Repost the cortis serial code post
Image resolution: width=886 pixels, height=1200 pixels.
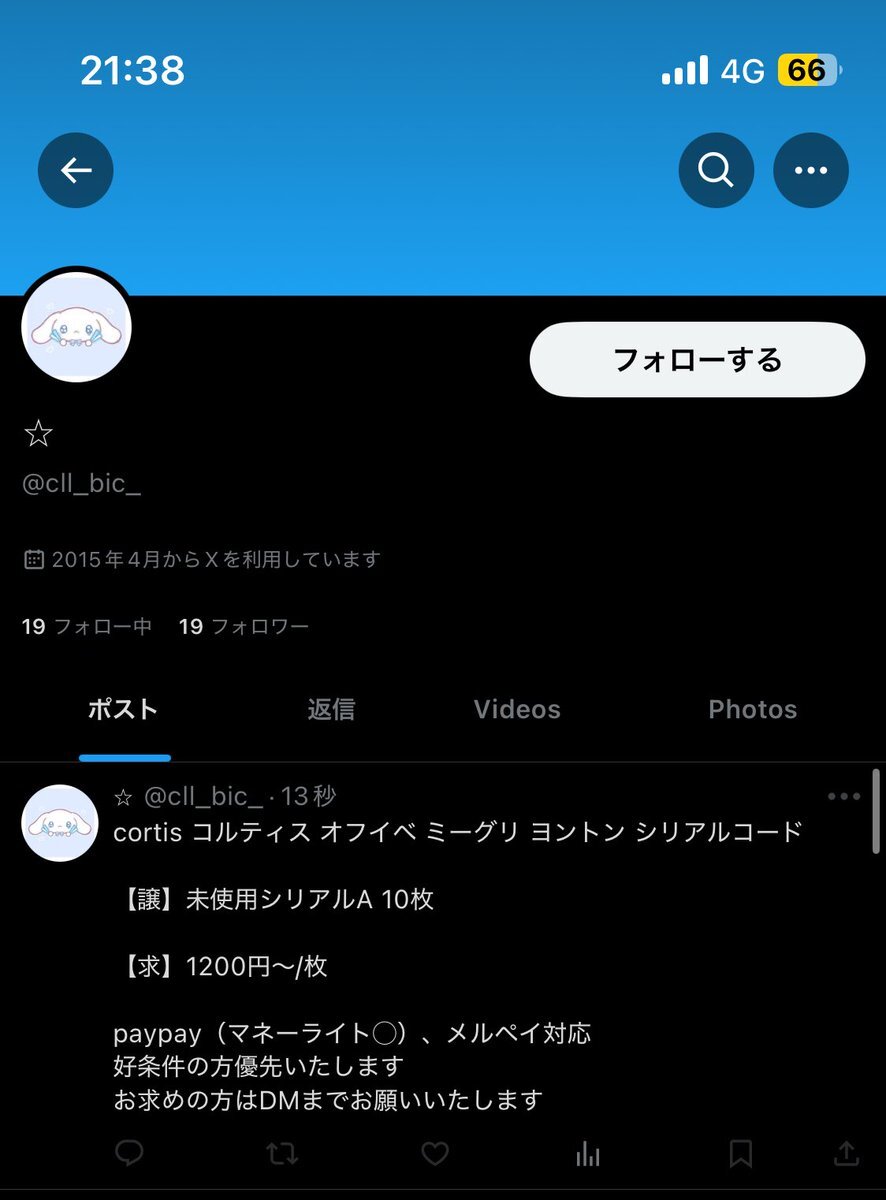pyautogui.click(x=282, y=1154)
